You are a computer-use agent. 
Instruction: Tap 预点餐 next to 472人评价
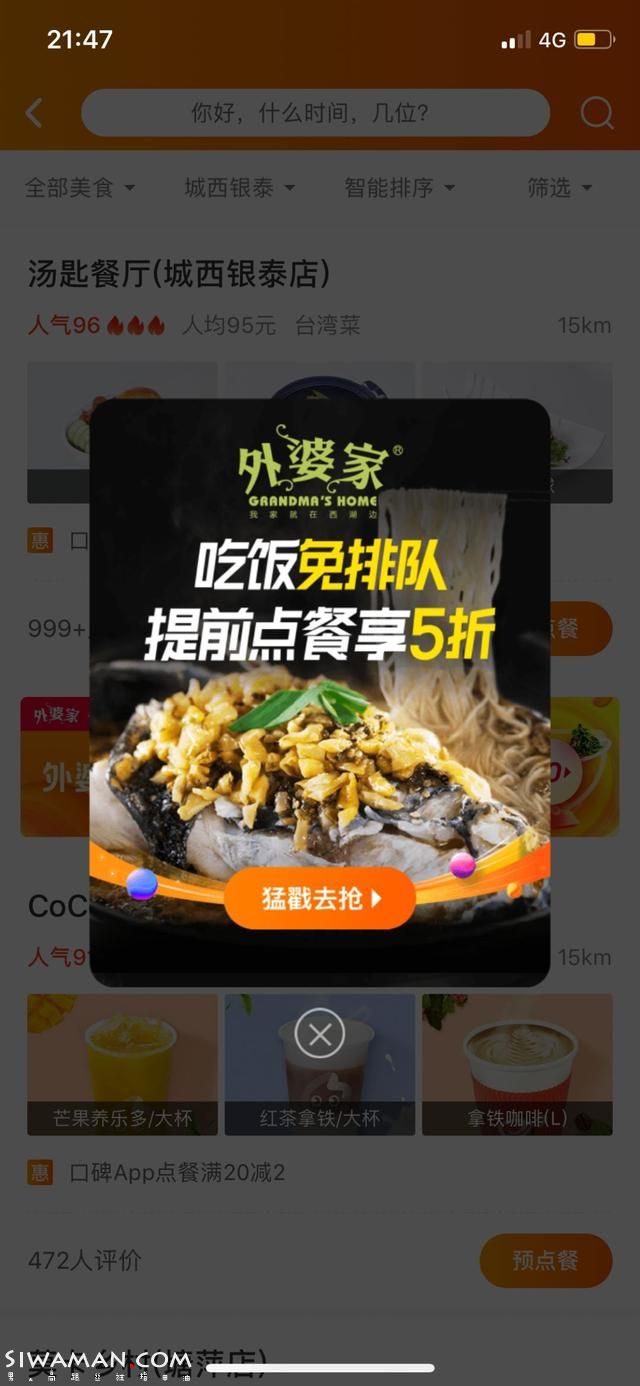coord(545,1260)
